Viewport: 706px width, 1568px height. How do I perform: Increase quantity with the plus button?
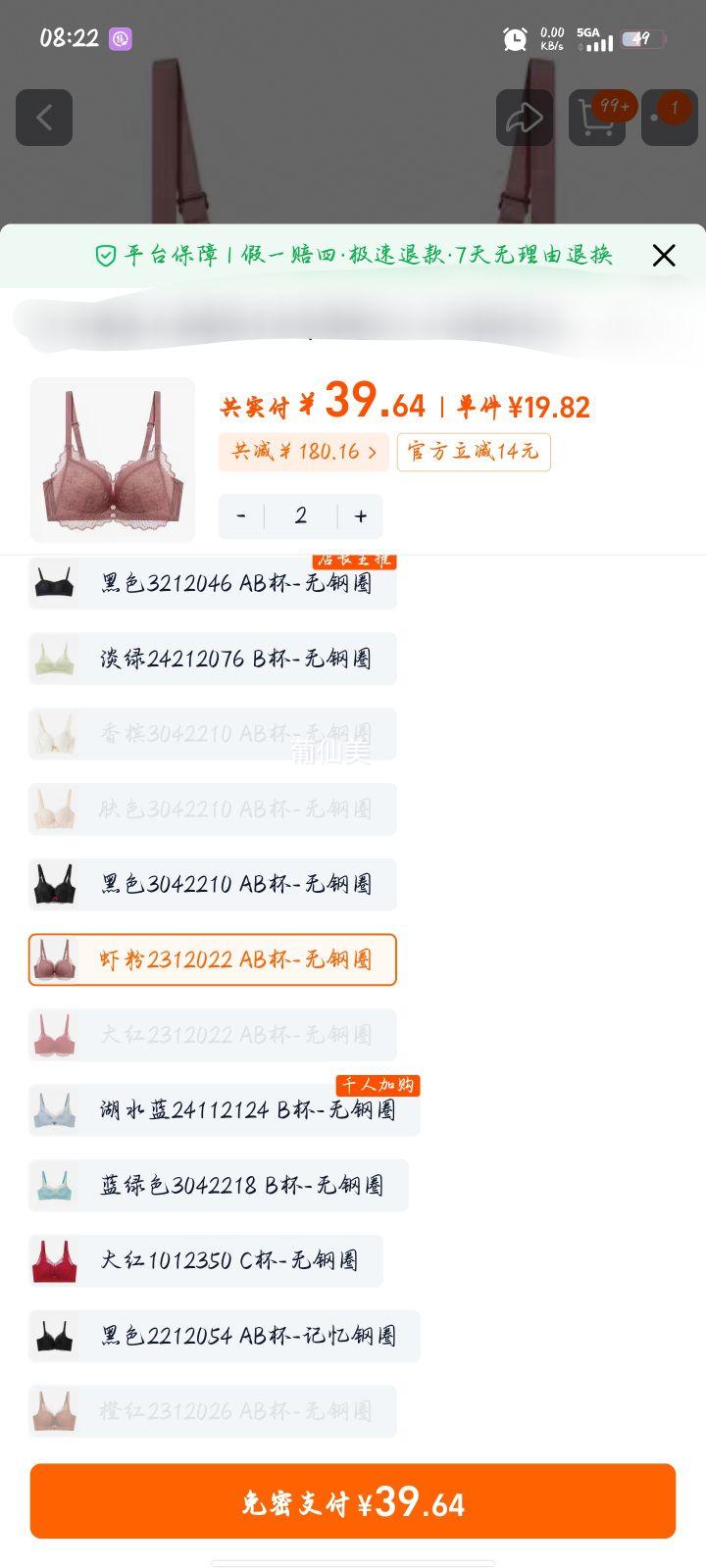(x=360, y=516)
